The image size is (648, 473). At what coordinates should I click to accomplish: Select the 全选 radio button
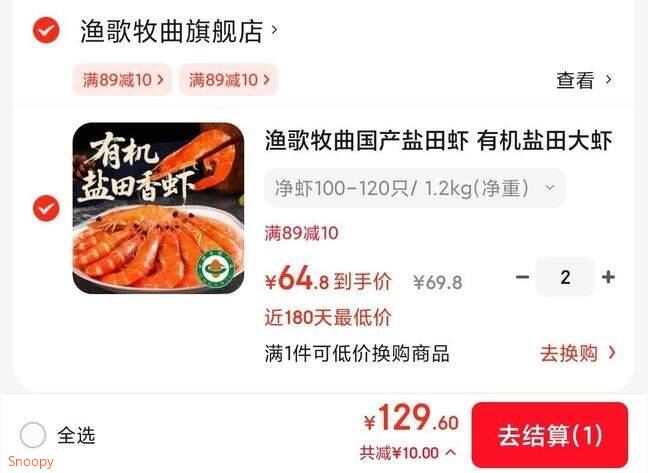pos(33,435)
